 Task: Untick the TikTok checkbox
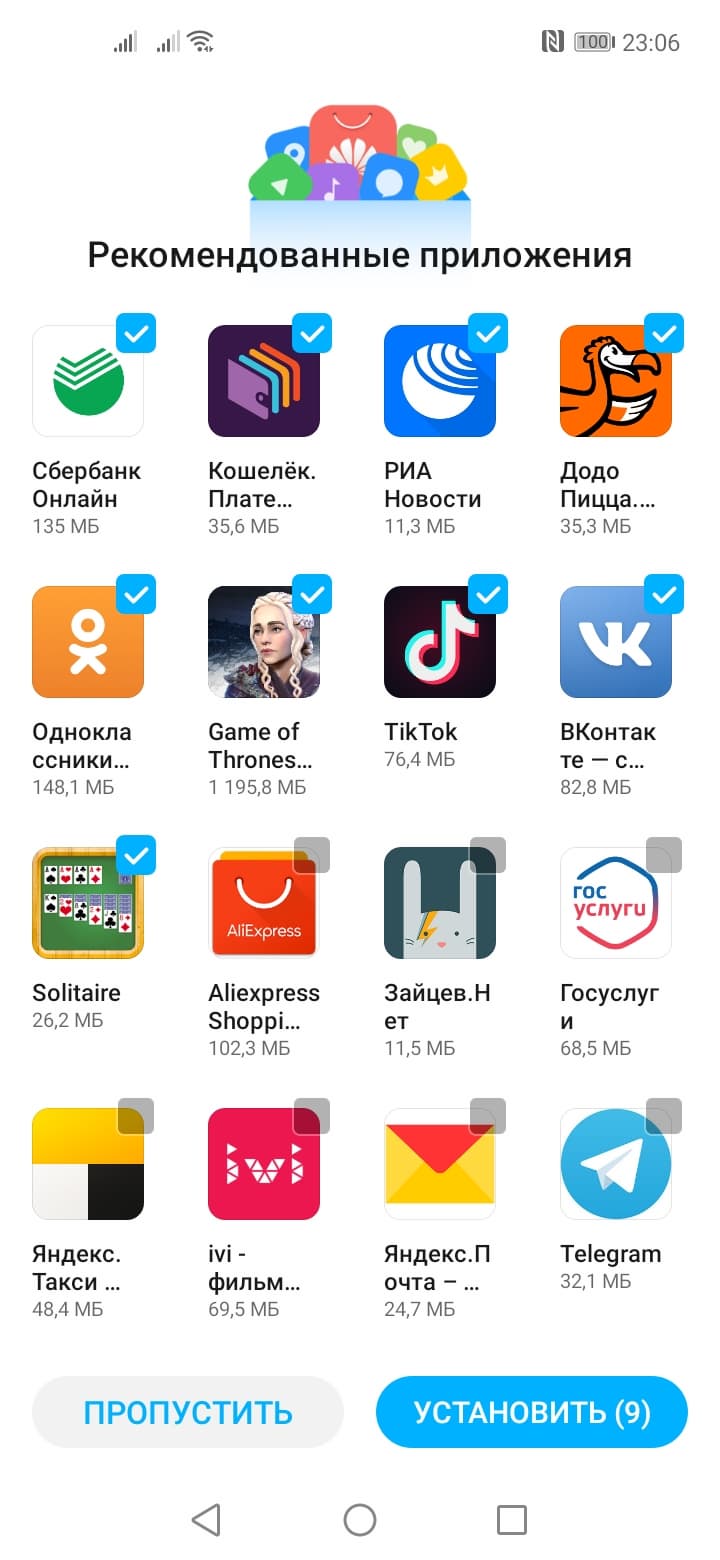[x=488, y=594]
